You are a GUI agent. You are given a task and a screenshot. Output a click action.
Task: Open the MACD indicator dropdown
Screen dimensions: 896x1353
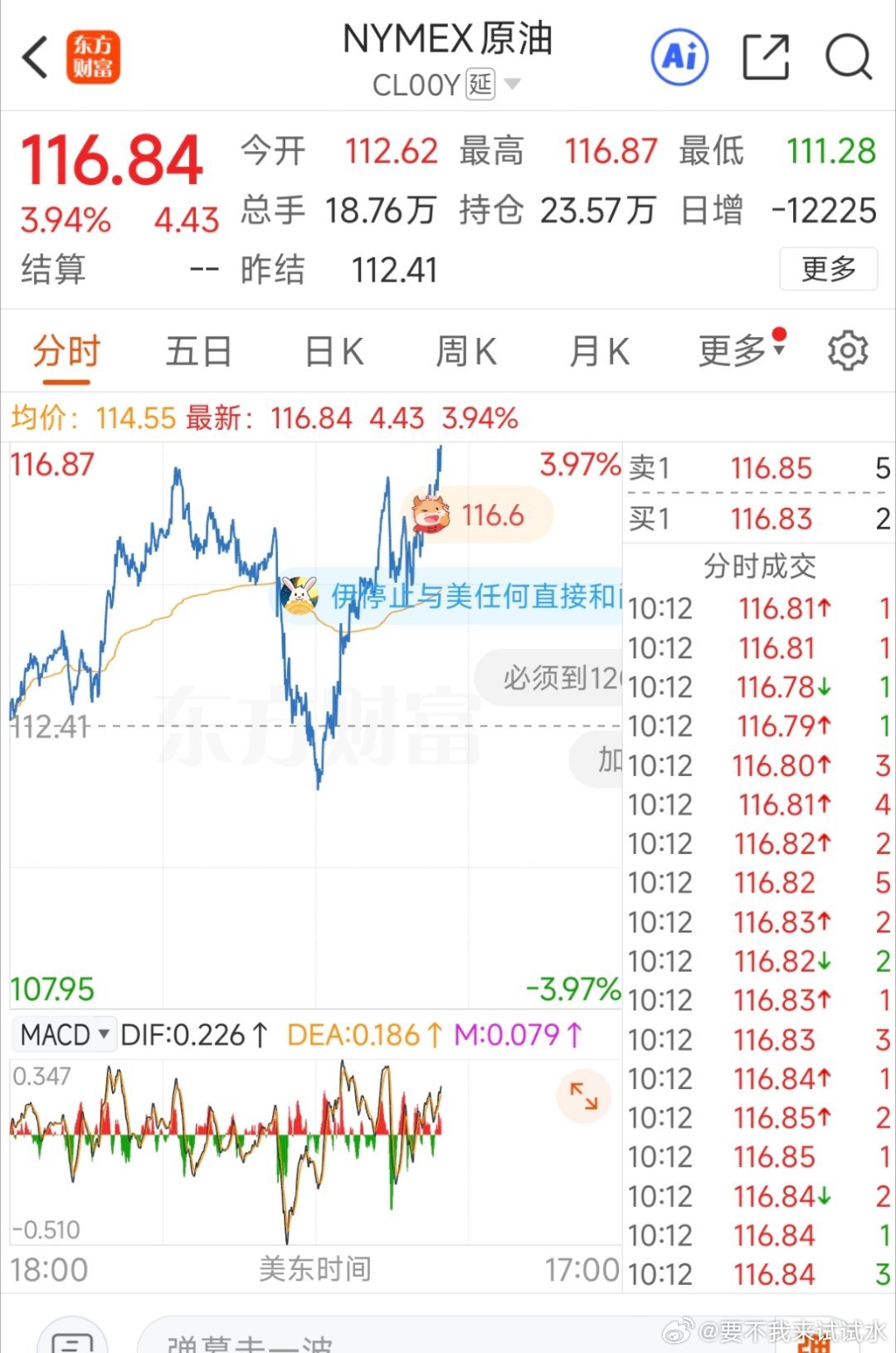pyautogui.click(x=64, y=1034)
